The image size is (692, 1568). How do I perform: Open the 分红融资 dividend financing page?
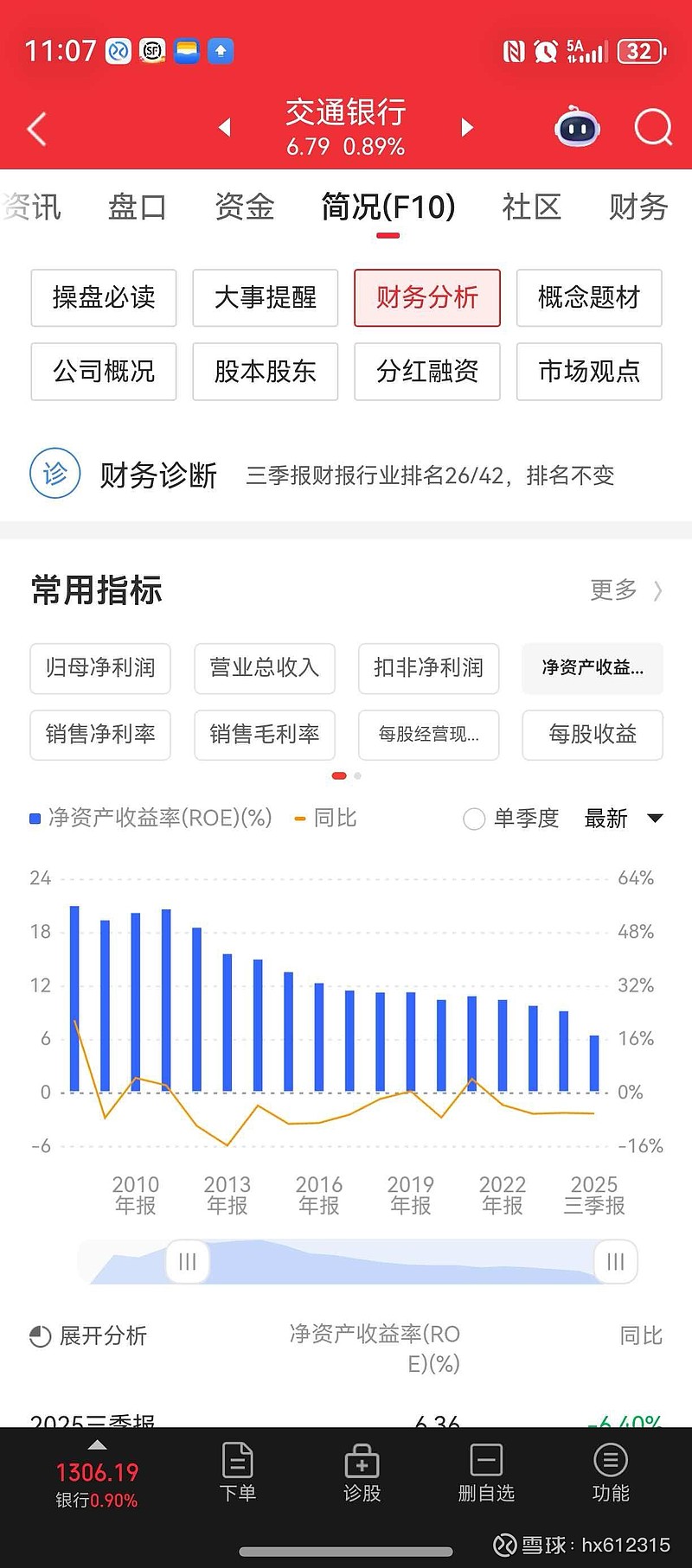(x=427, y=372)
